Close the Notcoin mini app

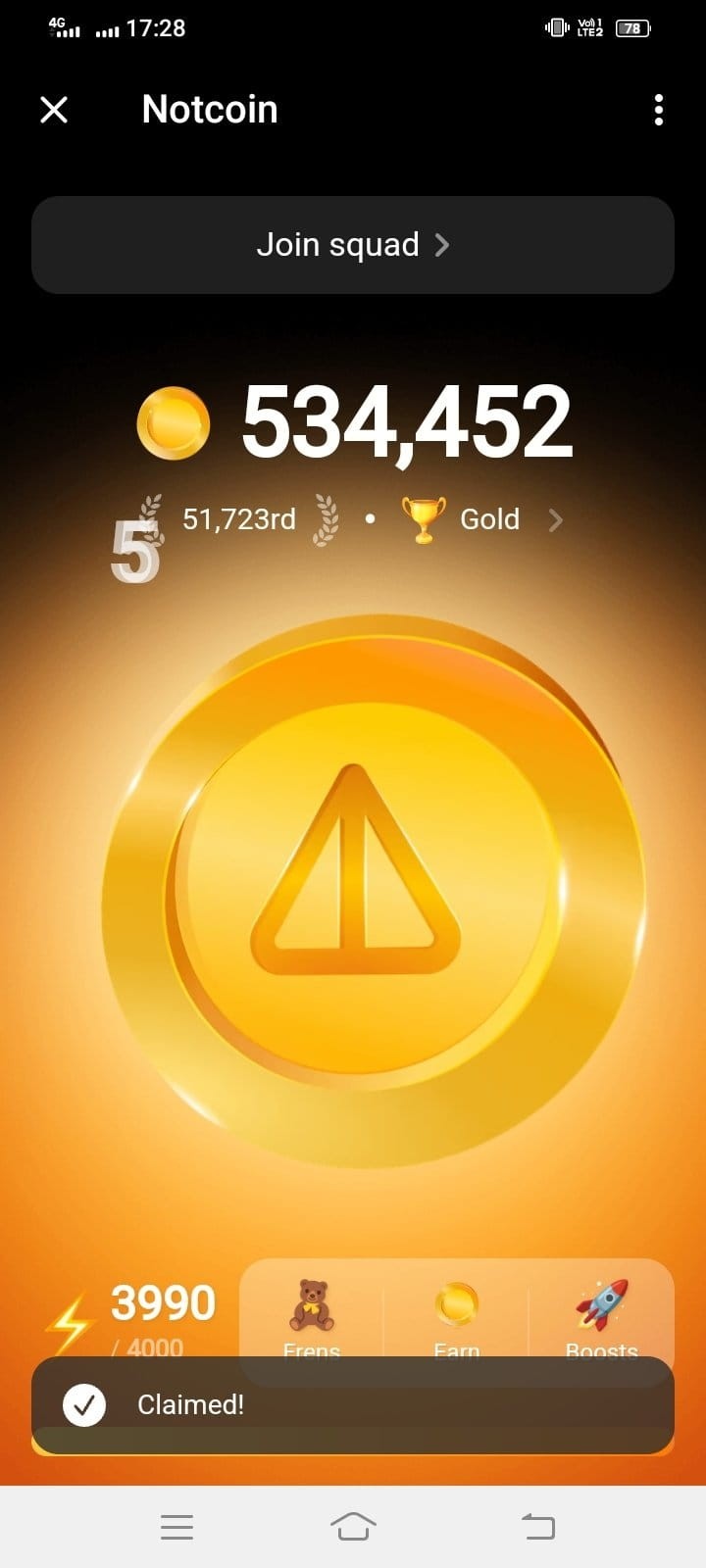(x=54, y=110)
